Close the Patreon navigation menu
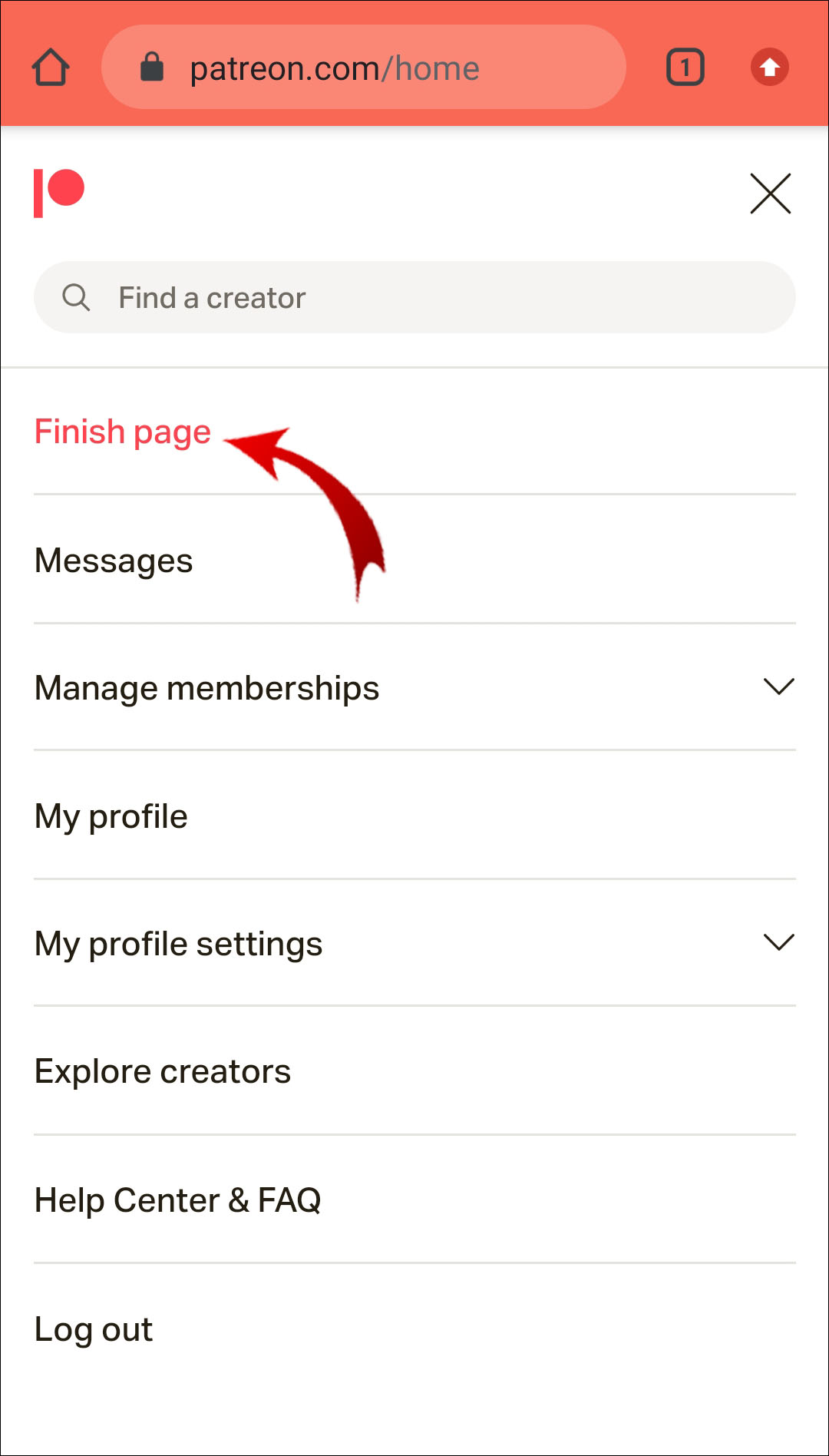The width and height of the screenshot is (829, 1456). coord(770,194)
